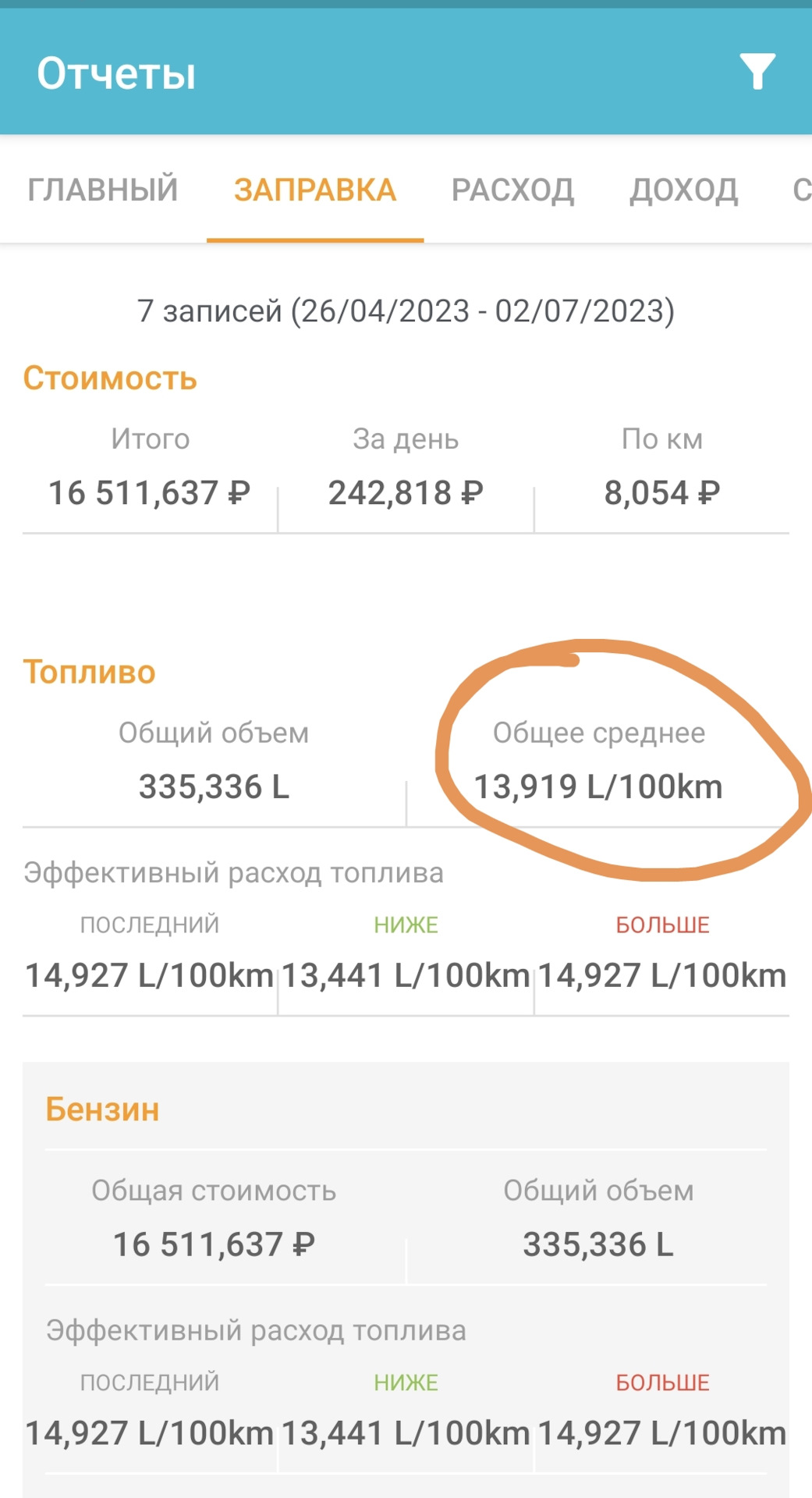Viewport: 812px width, 1498px height.
Task: Go to the РАСХОД tab
Action: point(512,190)
